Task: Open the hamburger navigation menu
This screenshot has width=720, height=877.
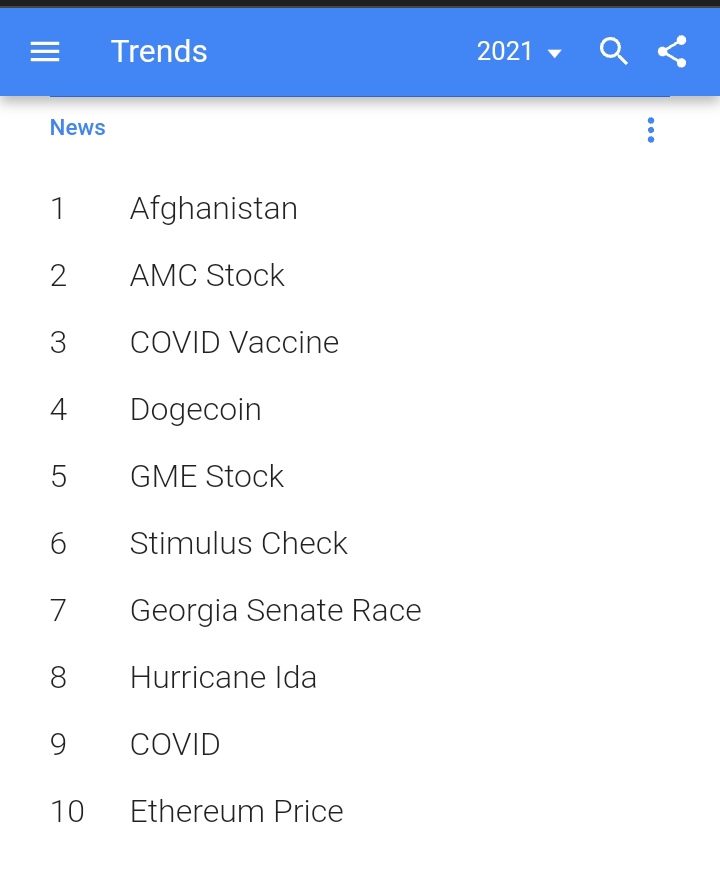Action: click(45, 51)
